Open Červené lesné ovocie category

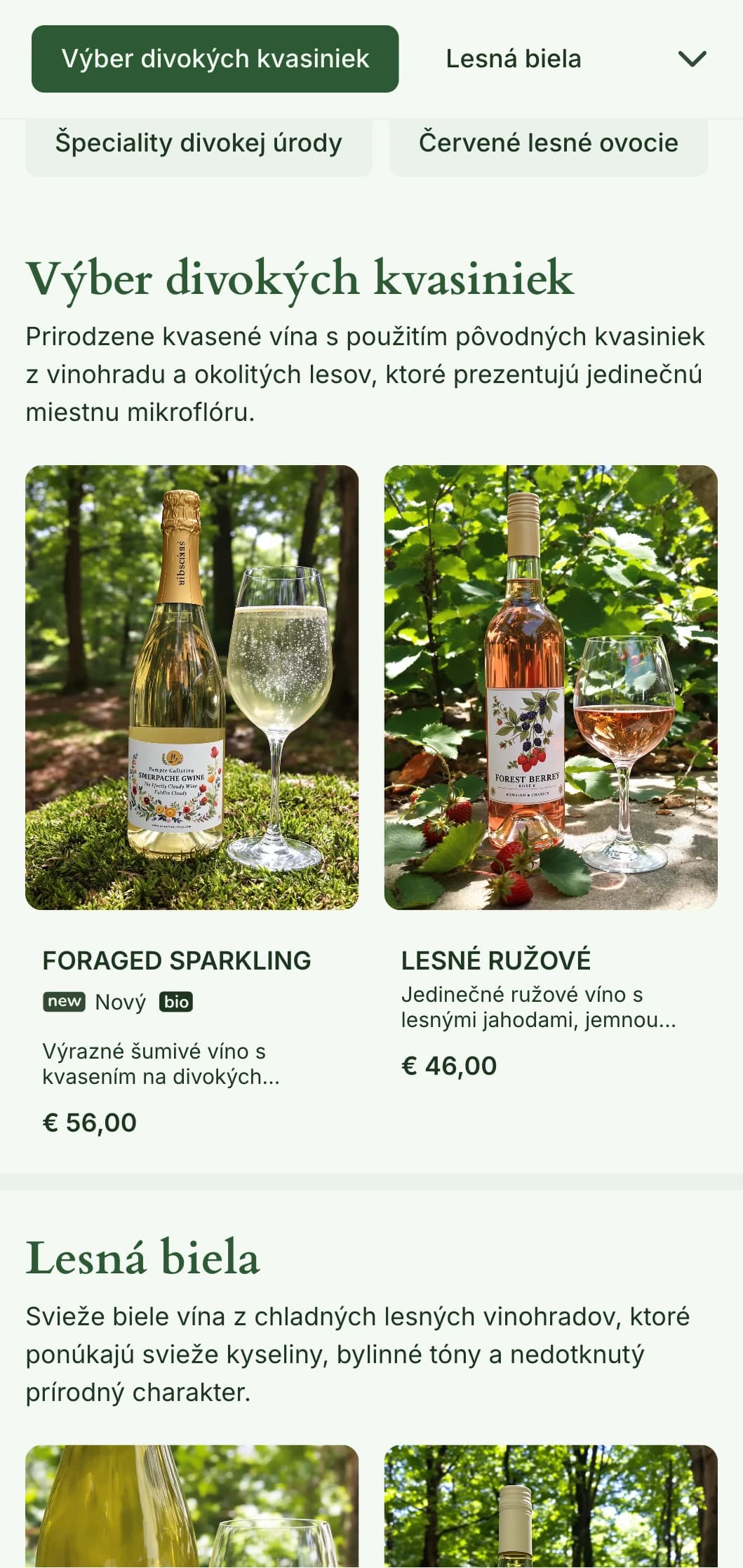(x=548, y=143)
